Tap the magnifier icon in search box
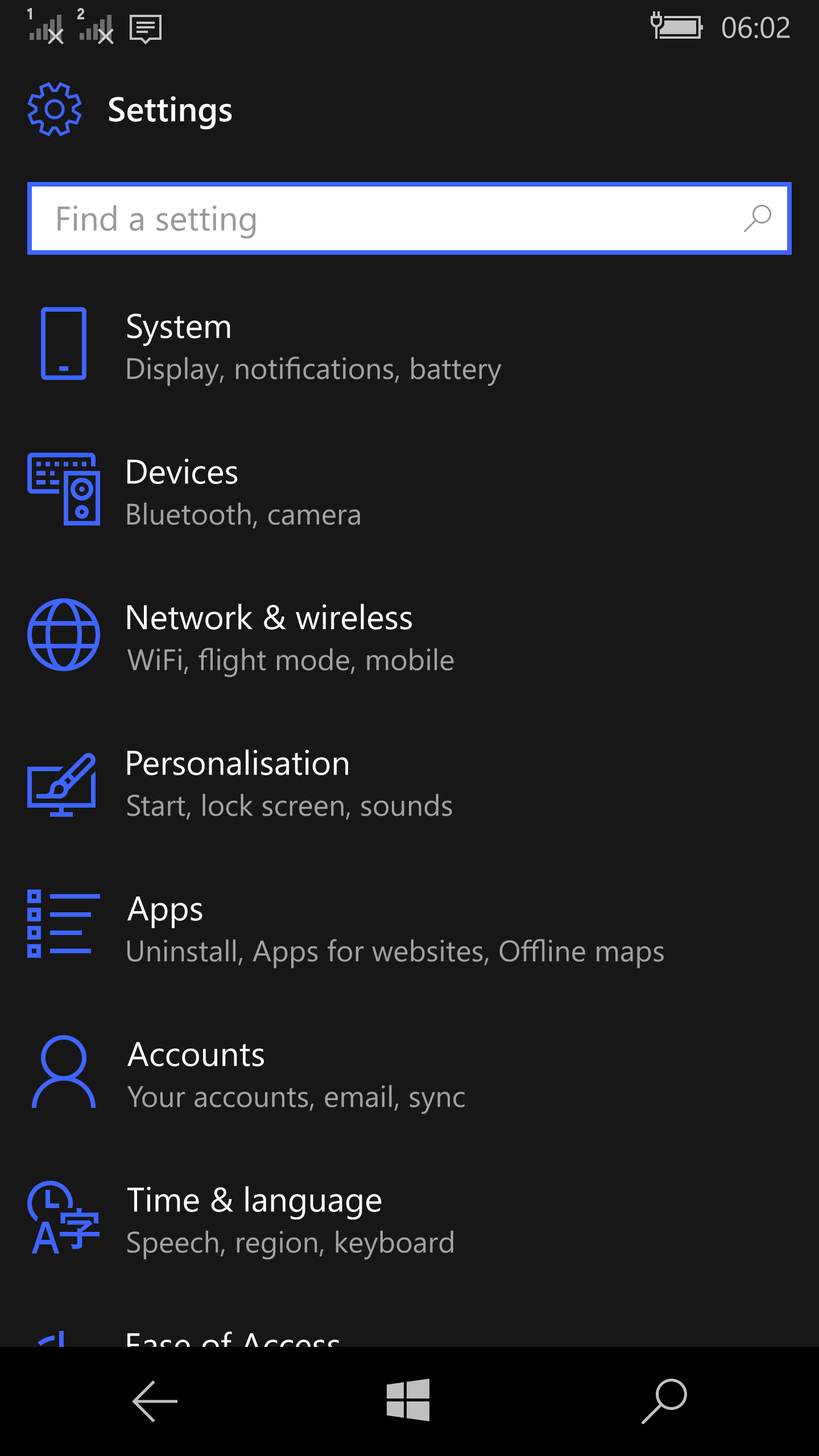The width and height of the screenshot is (819, 1456). pyautogui.click(x=758, y=218)
